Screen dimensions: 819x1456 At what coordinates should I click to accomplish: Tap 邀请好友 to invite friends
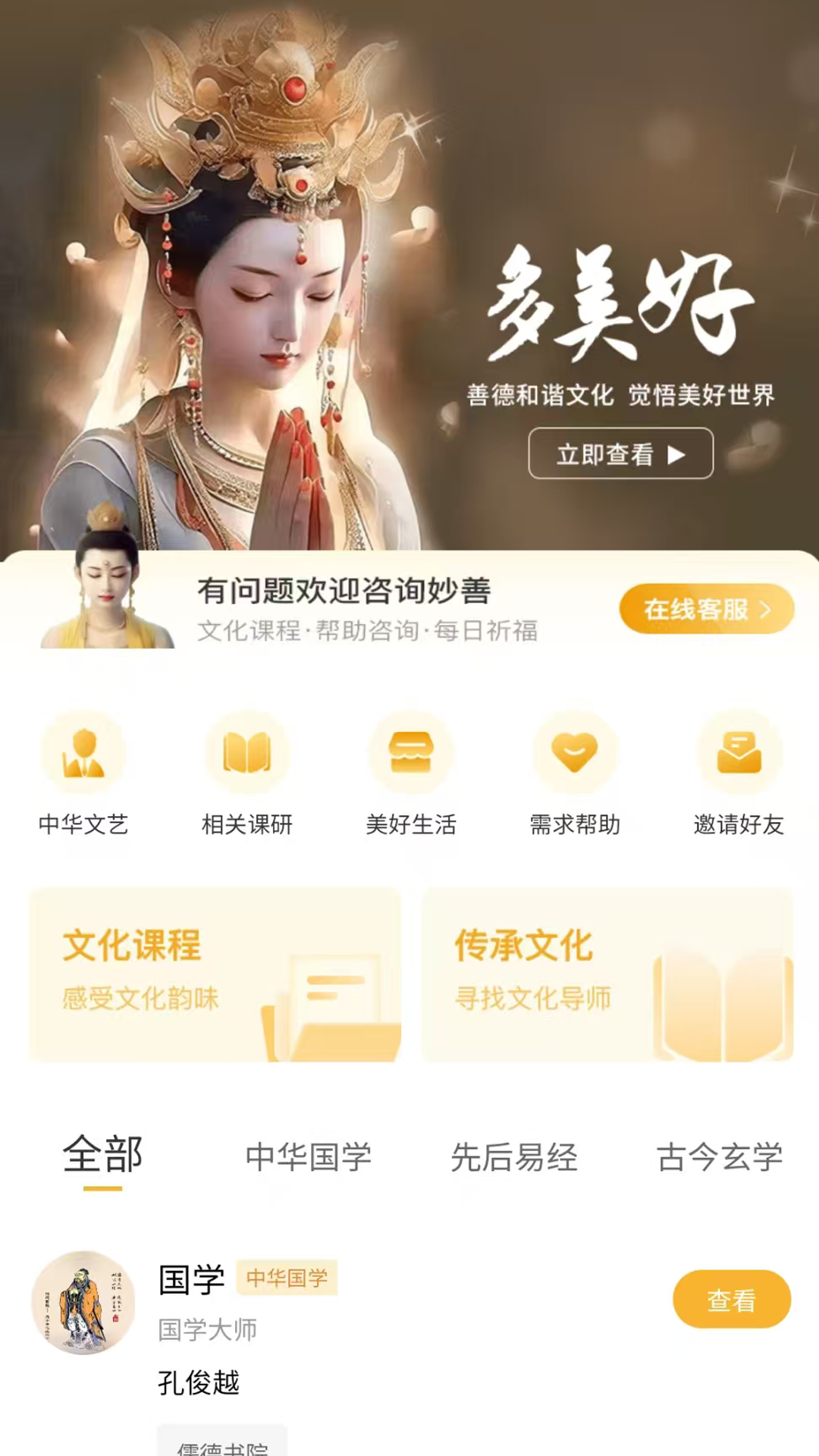tap(739, 773)
